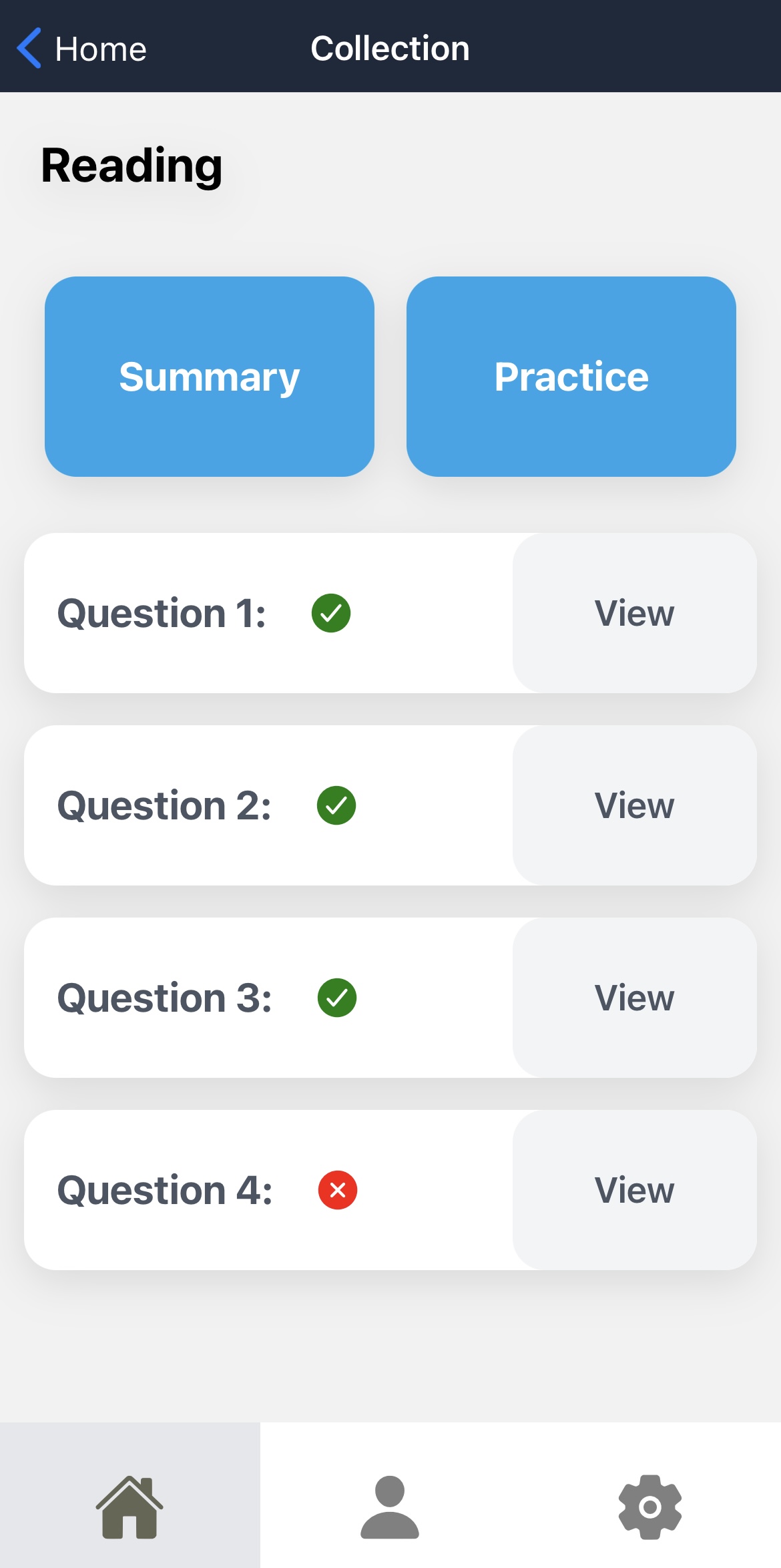Start the Practice session
781x1568 pixels.
coord(571,377)
